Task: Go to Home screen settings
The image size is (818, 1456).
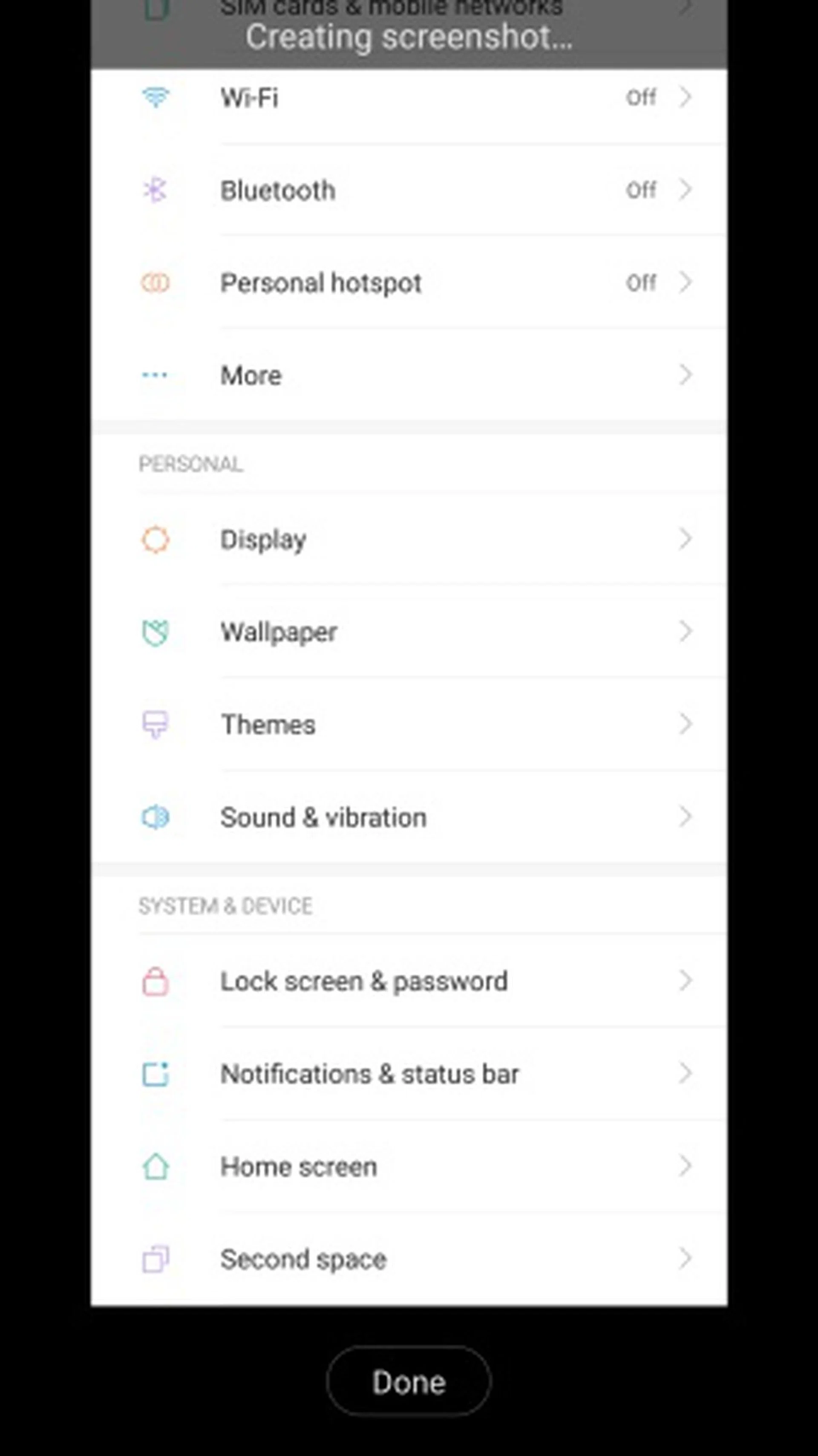Action: point(409,1167)
